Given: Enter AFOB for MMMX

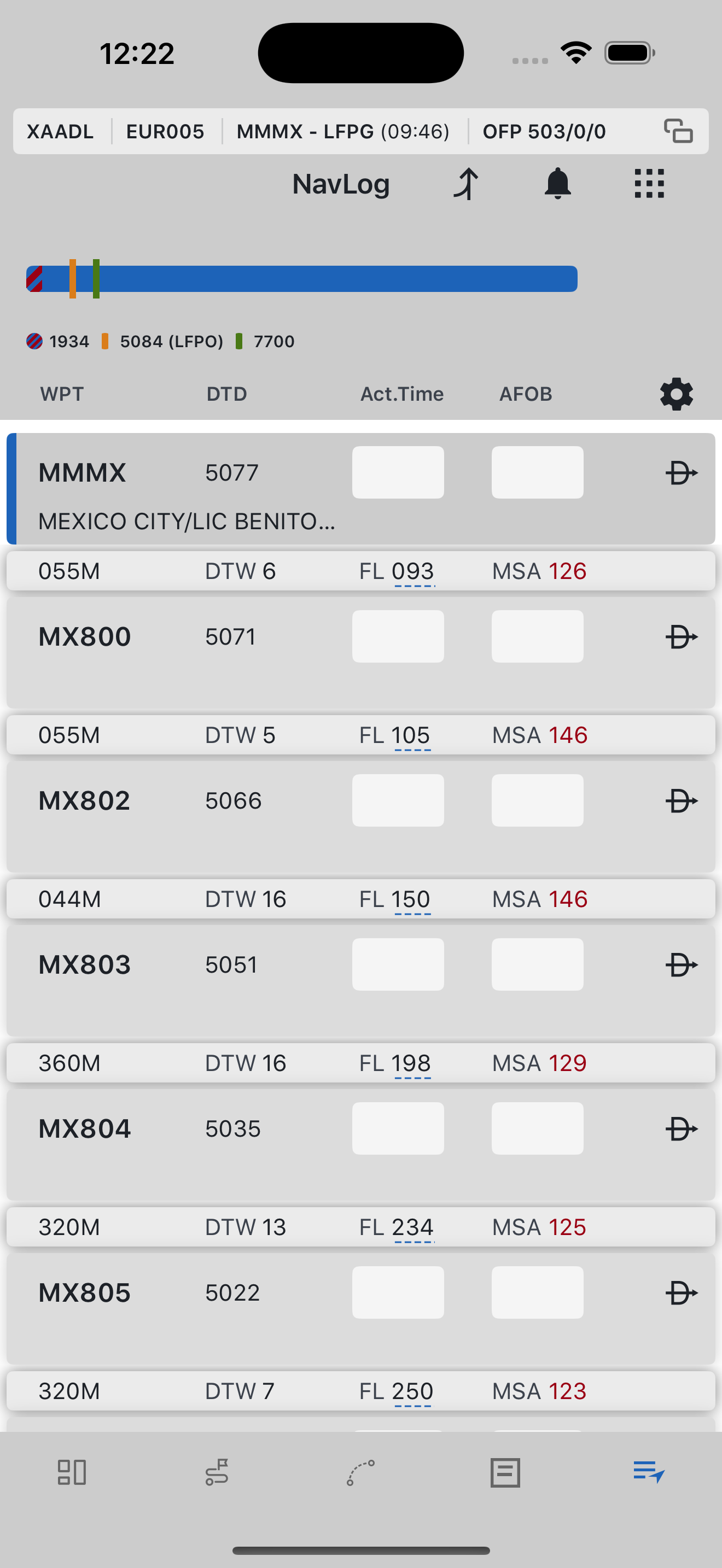Looking at the screenshot, I should pyautogui.click(x=537, y=472).
